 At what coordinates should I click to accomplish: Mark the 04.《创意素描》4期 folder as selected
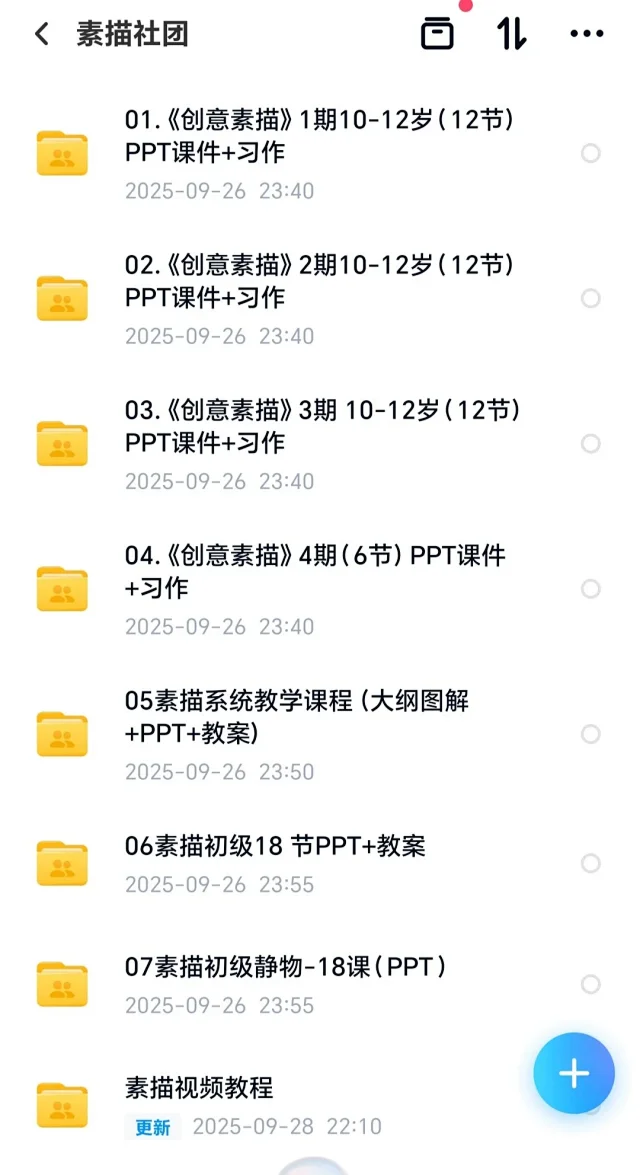coord(591,589)
